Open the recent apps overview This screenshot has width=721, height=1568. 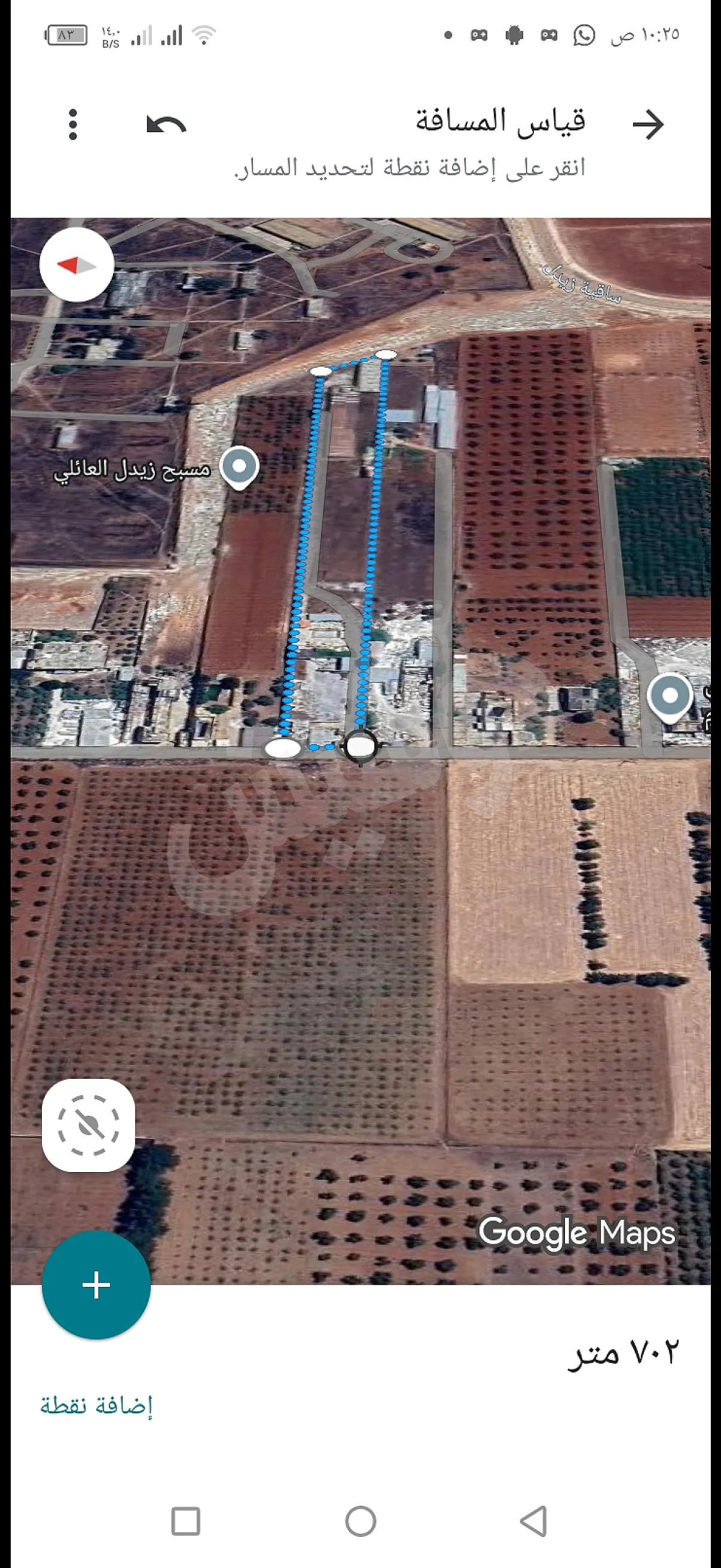click(x=185, y=1522)
